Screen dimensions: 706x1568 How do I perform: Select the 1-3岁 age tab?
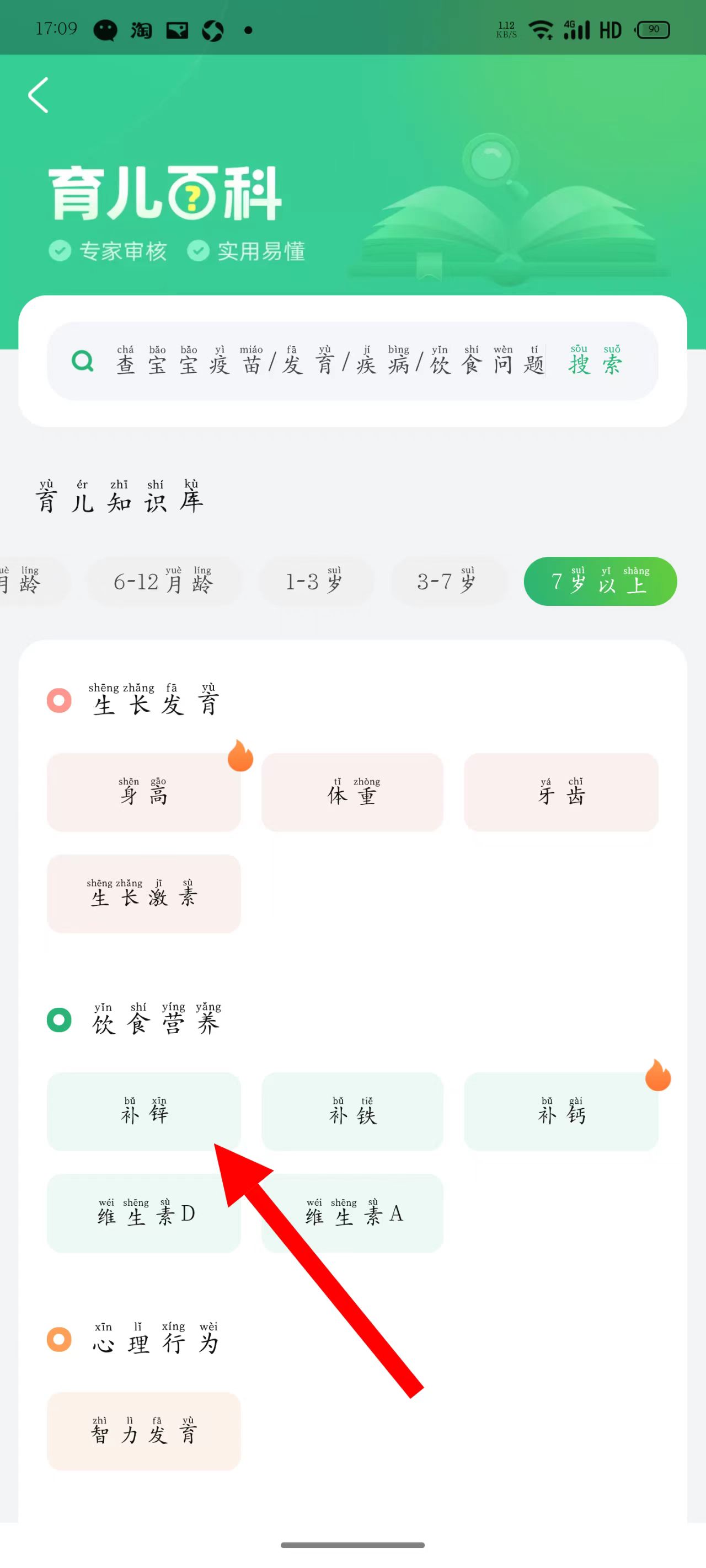pos(314,581)
